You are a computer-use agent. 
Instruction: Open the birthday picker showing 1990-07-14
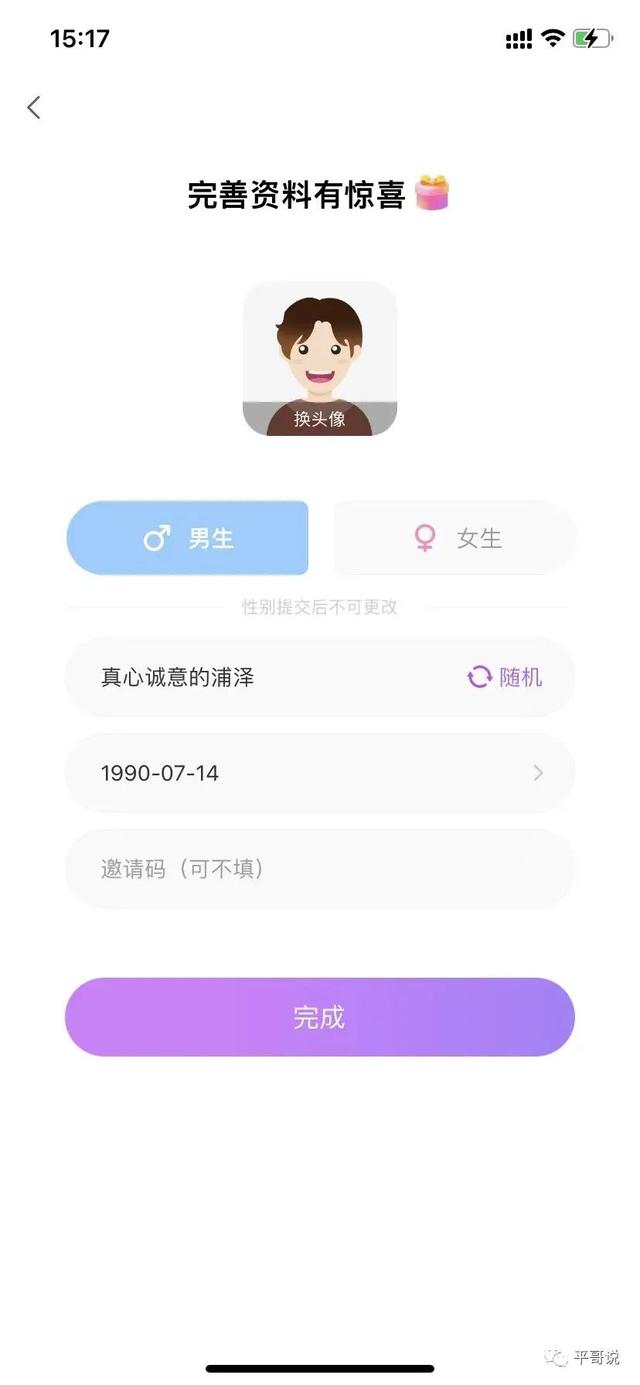click(x=320, y=773)
